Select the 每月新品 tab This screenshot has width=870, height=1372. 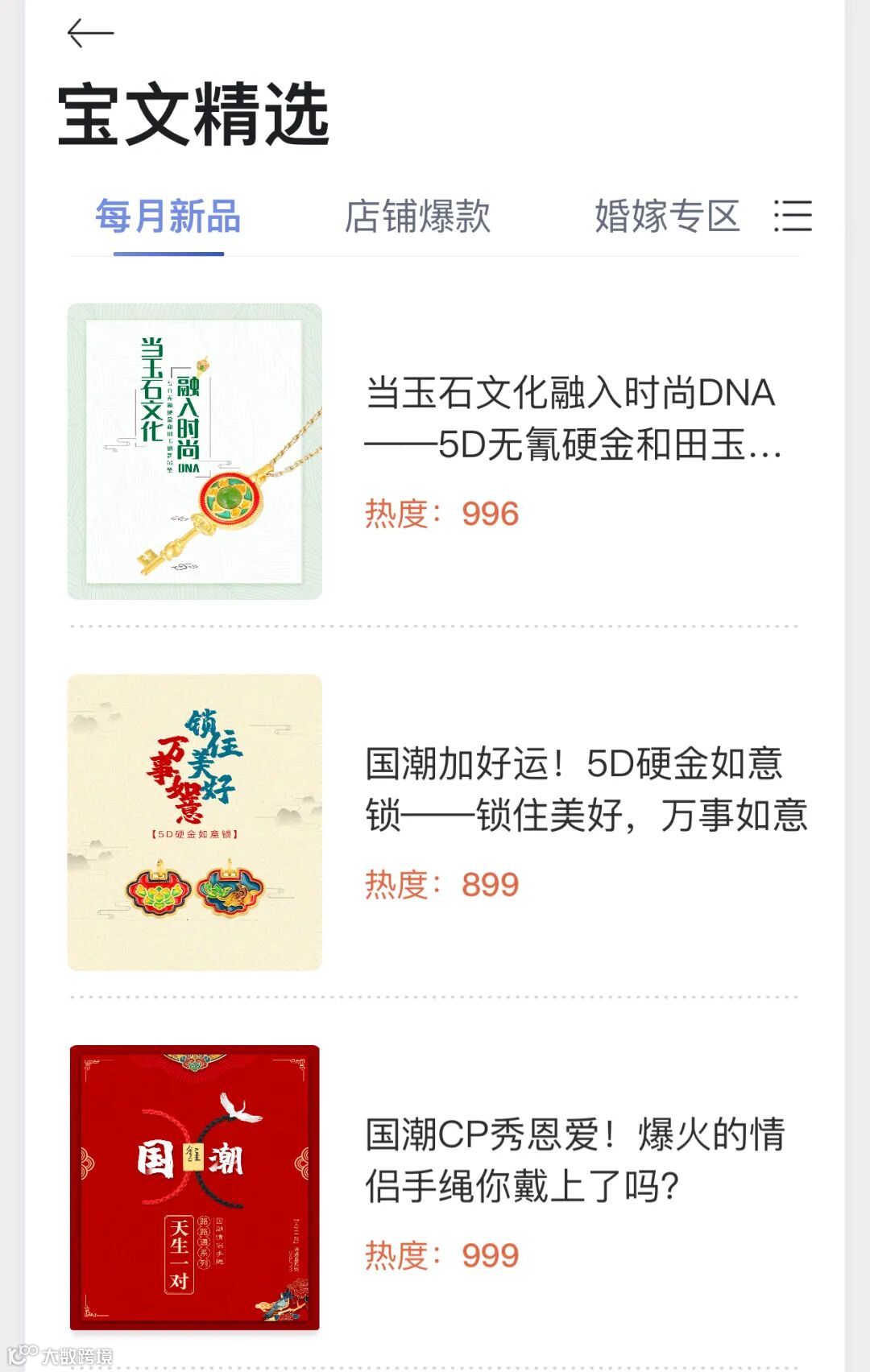tap(168, 217)
